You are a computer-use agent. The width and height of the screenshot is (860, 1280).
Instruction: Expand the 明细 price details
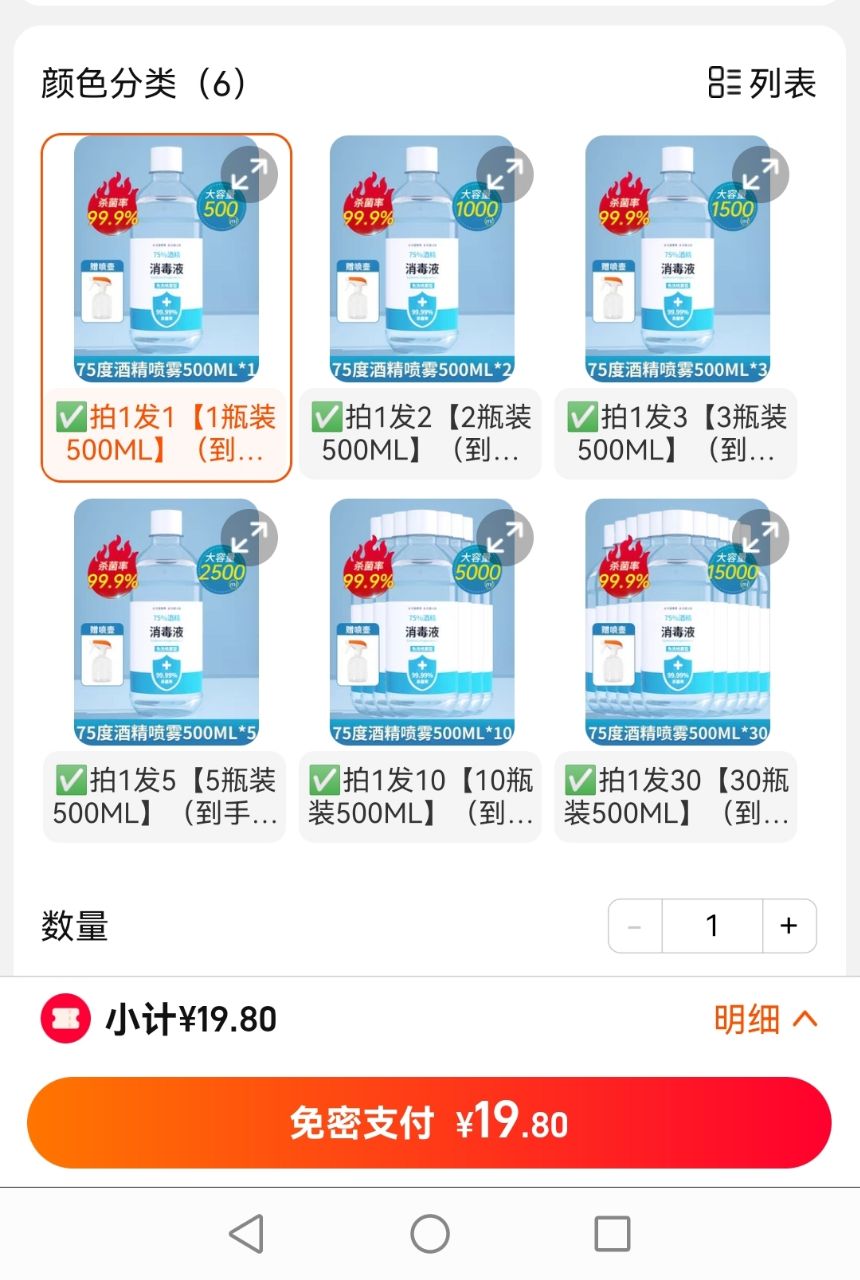(765, 1019)
